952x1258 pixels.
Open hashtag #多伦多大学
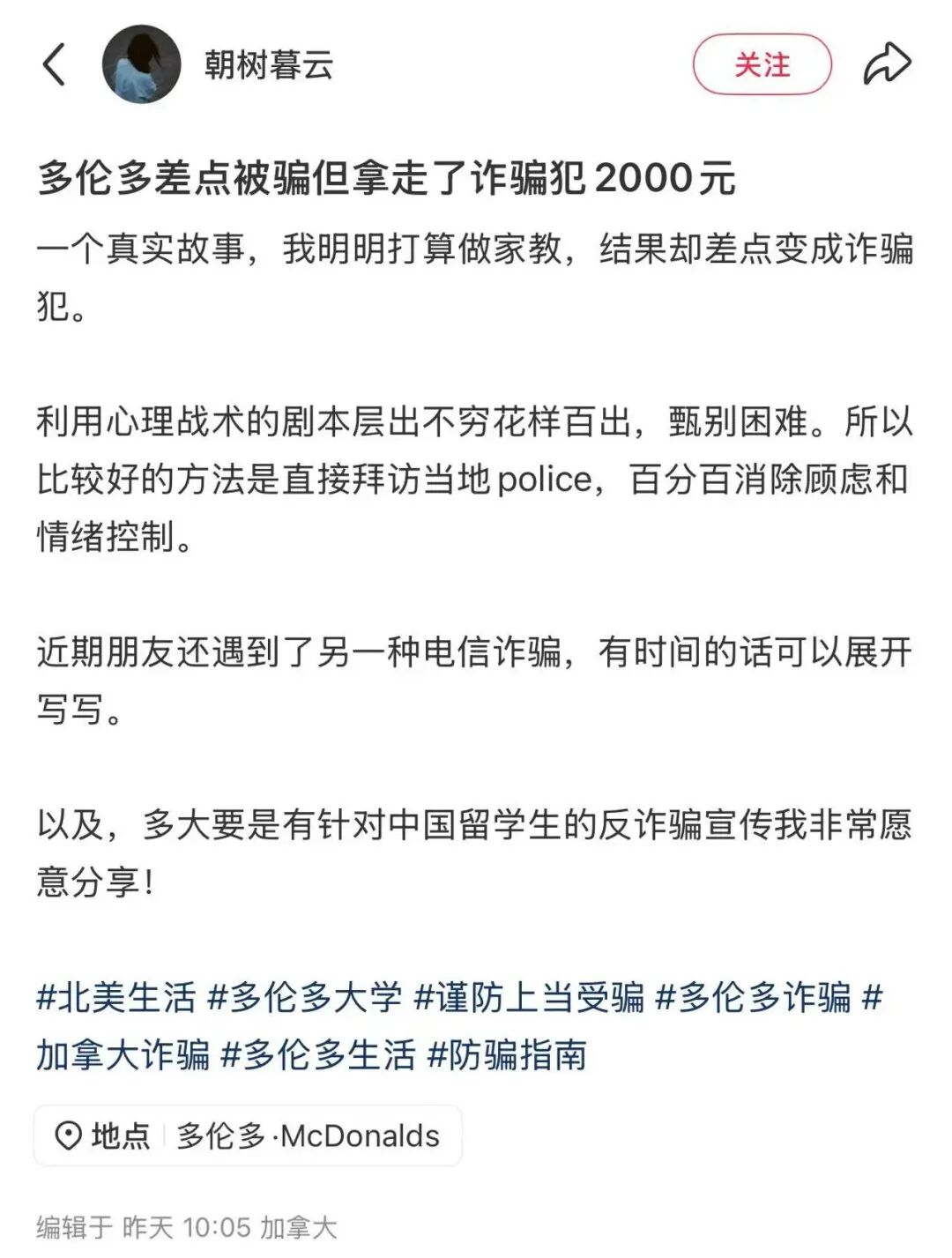click(x=305, y=997)
